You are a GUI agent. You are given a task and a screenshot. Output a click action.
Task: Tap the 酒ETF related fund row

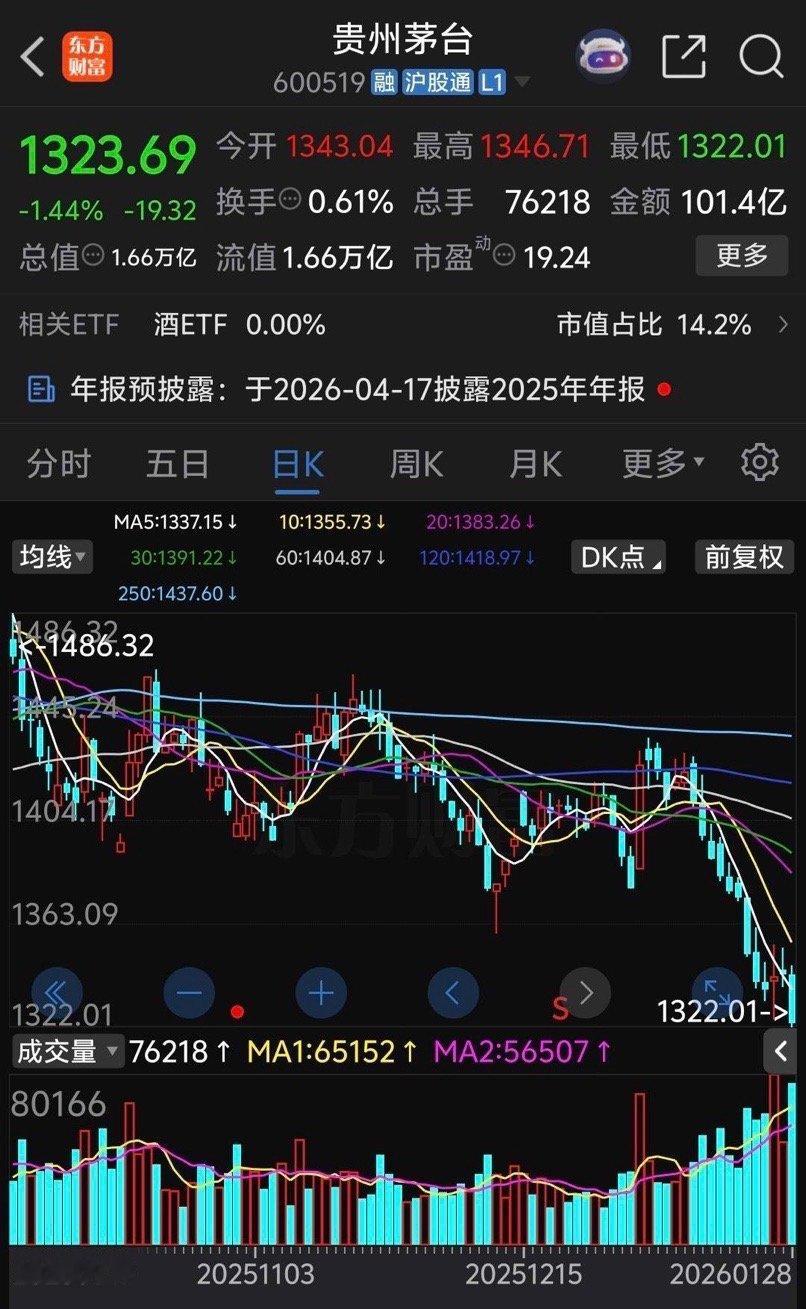(x=190, y=324)
